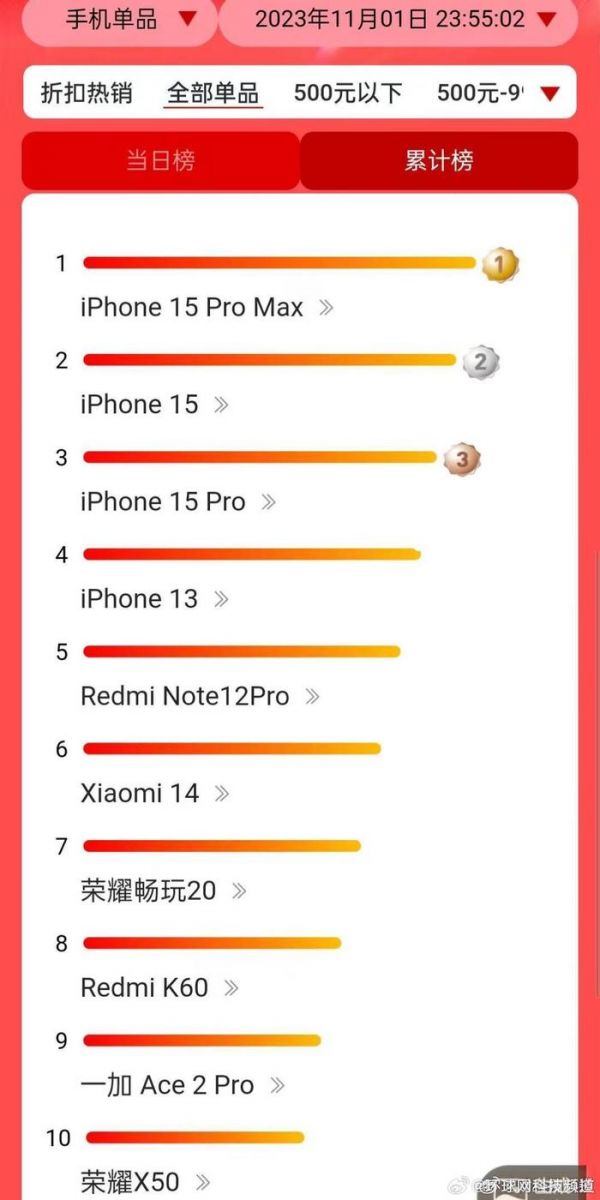View Redmi Note12Pro details

pos(199,696)
